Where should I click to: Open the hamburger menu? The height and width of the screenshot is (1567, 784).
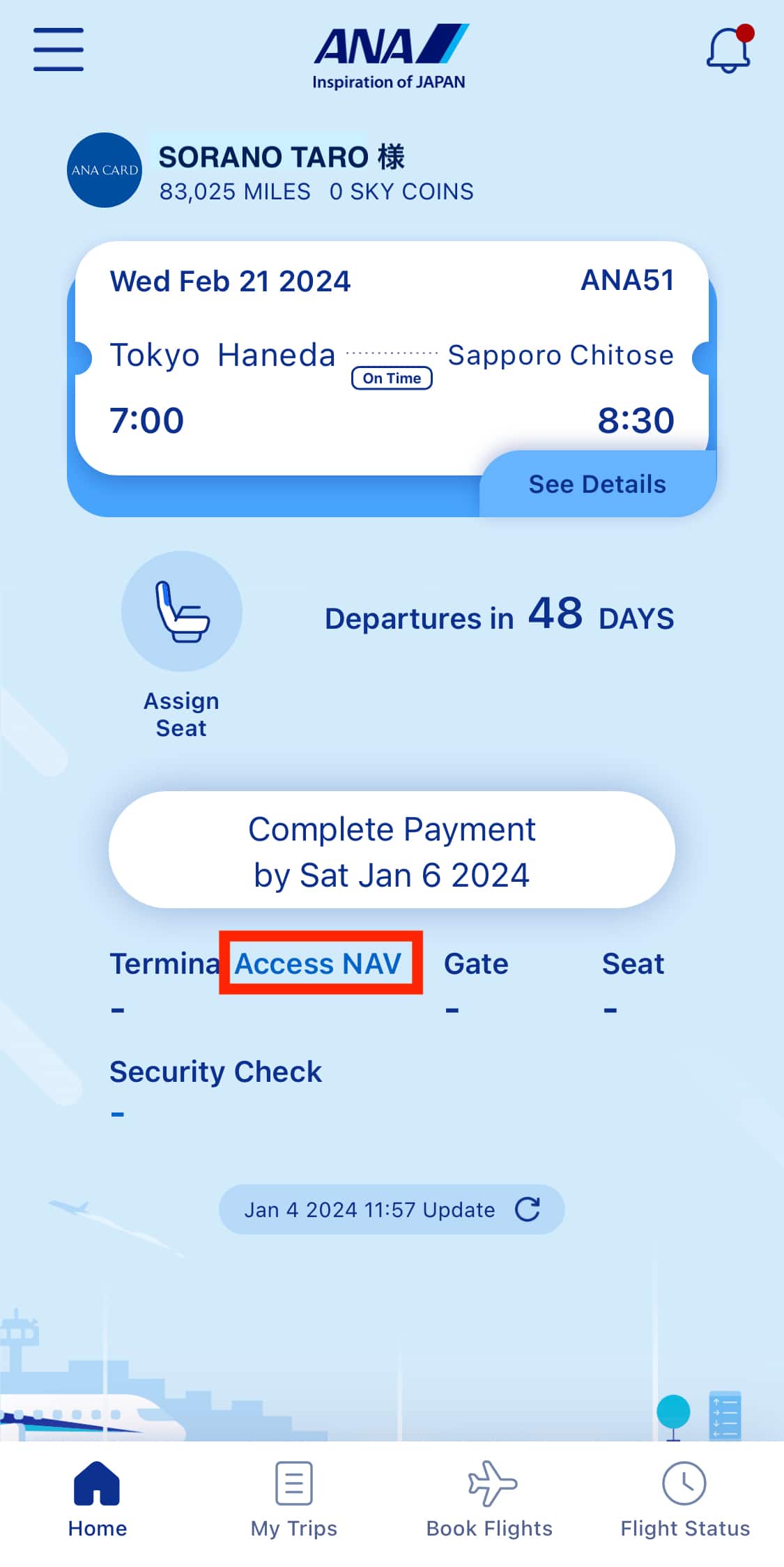tap(59, 49)
